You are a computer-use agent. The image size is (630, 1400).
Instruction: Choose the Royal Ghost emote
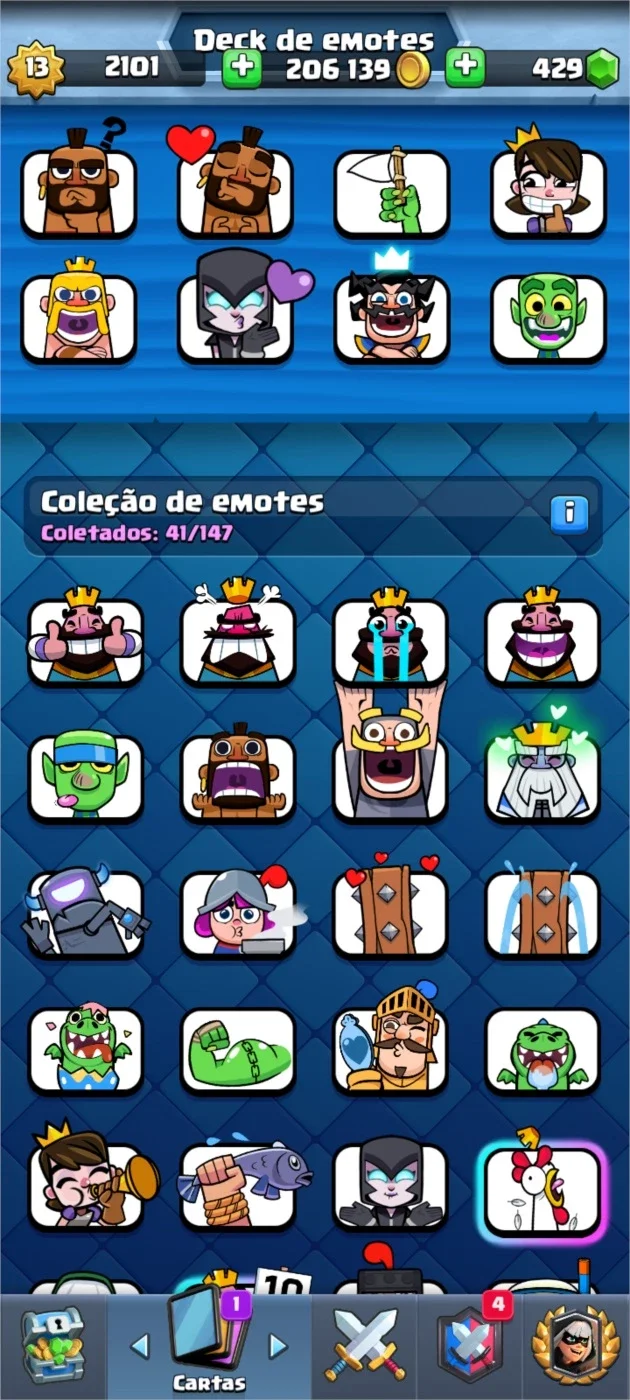(x=542, y=772)
